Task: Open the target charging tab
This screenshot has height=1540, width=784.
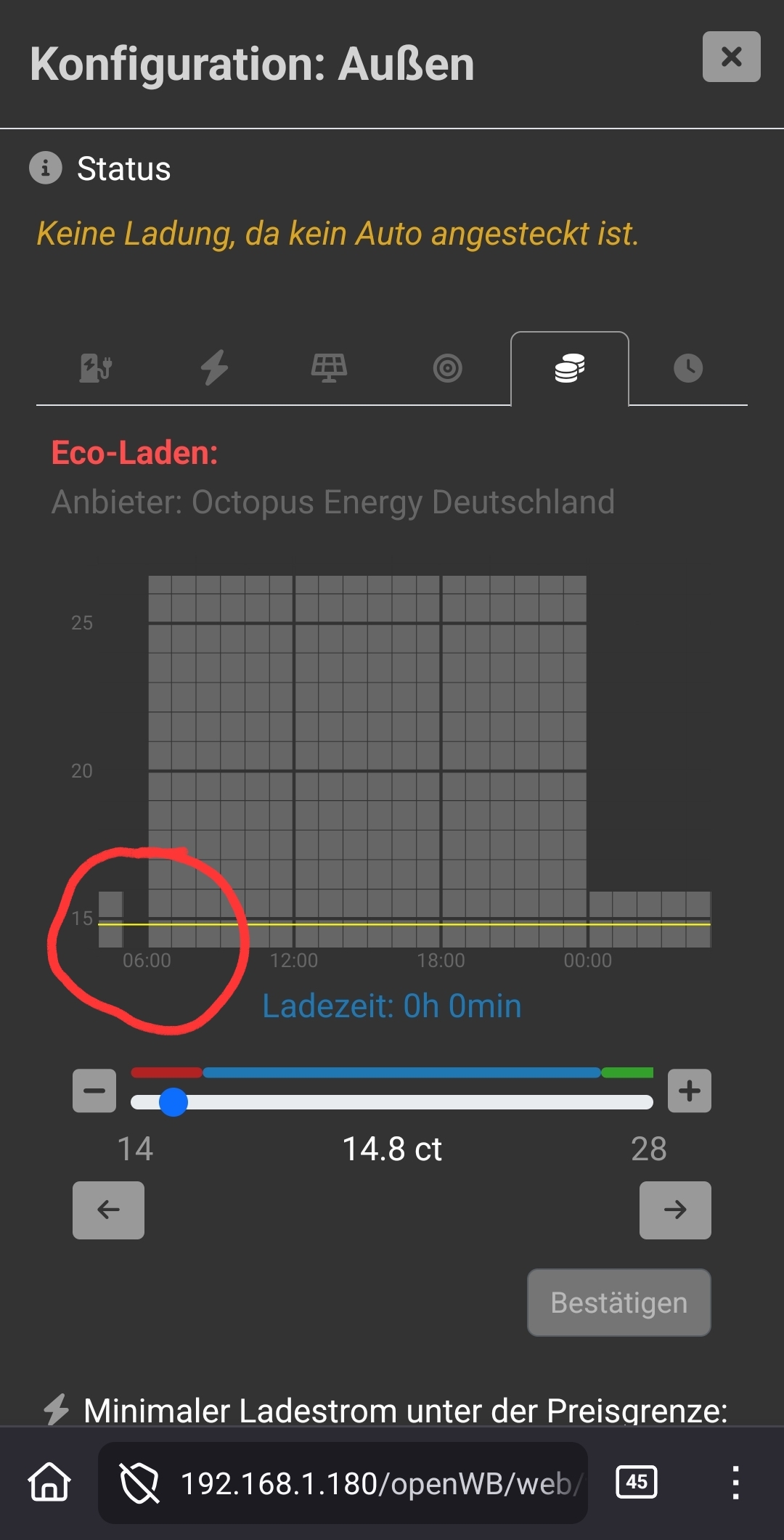Action: tap(447, 368)
